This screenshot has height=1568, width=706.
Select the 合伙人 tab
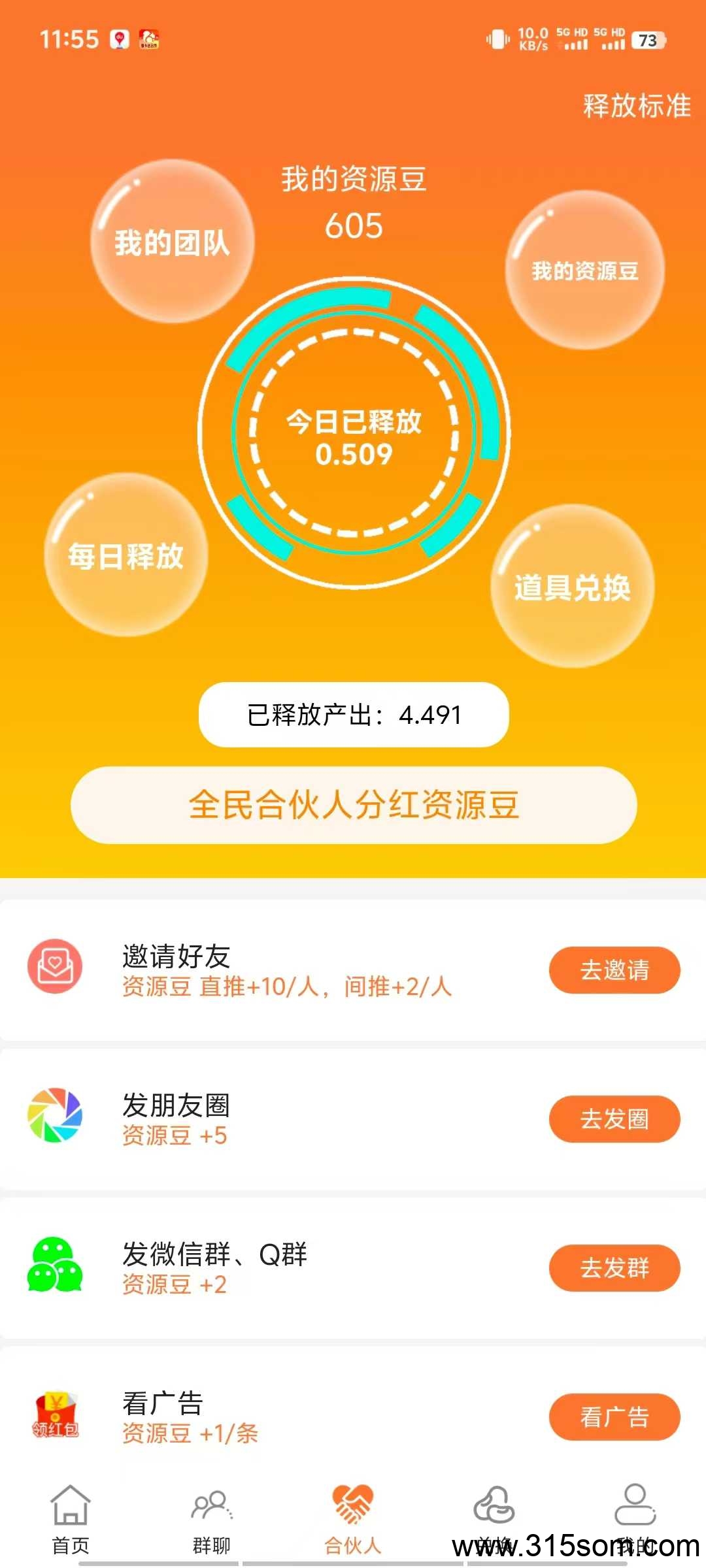(353, 1520)
